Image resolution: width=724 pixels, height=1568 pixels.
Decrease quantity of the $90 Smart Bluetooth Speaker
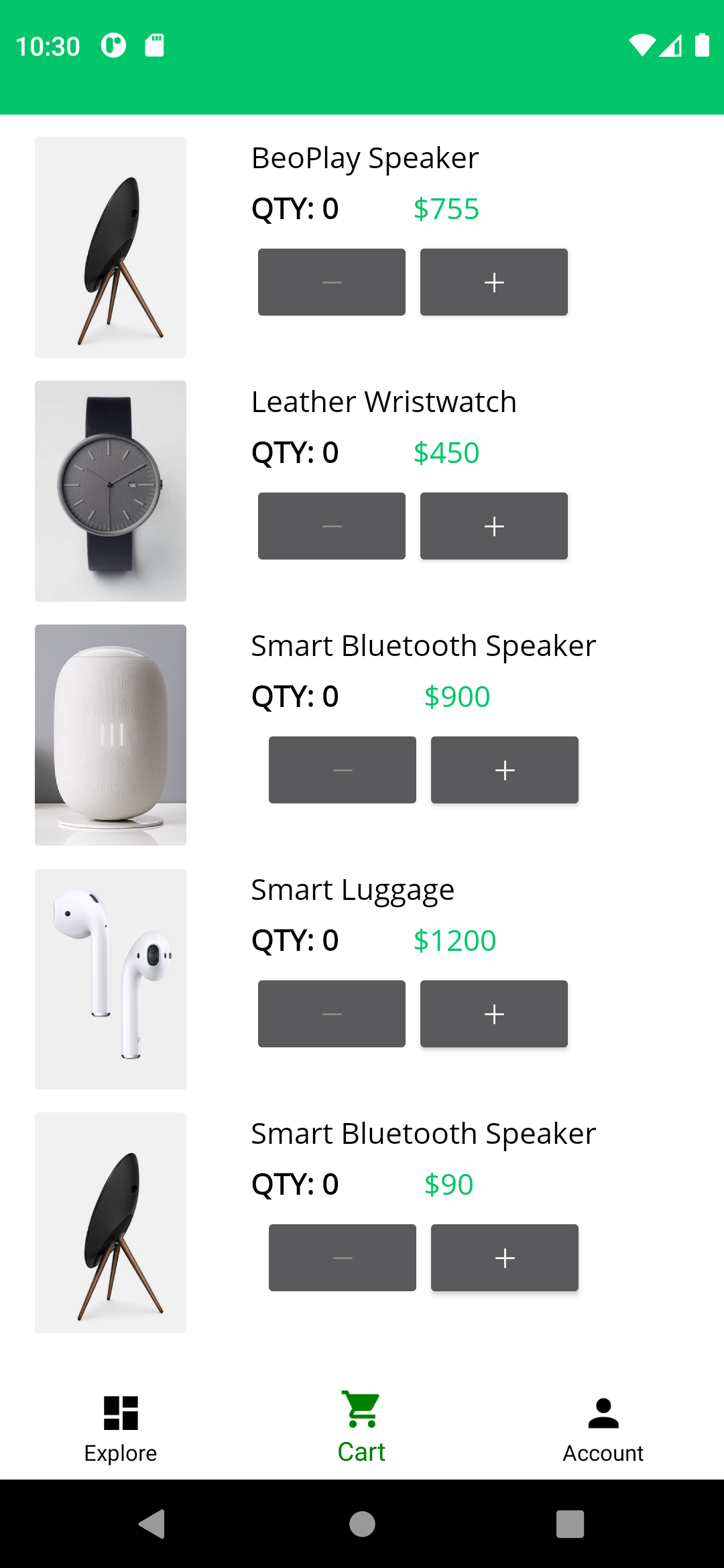pos(343,1258)
